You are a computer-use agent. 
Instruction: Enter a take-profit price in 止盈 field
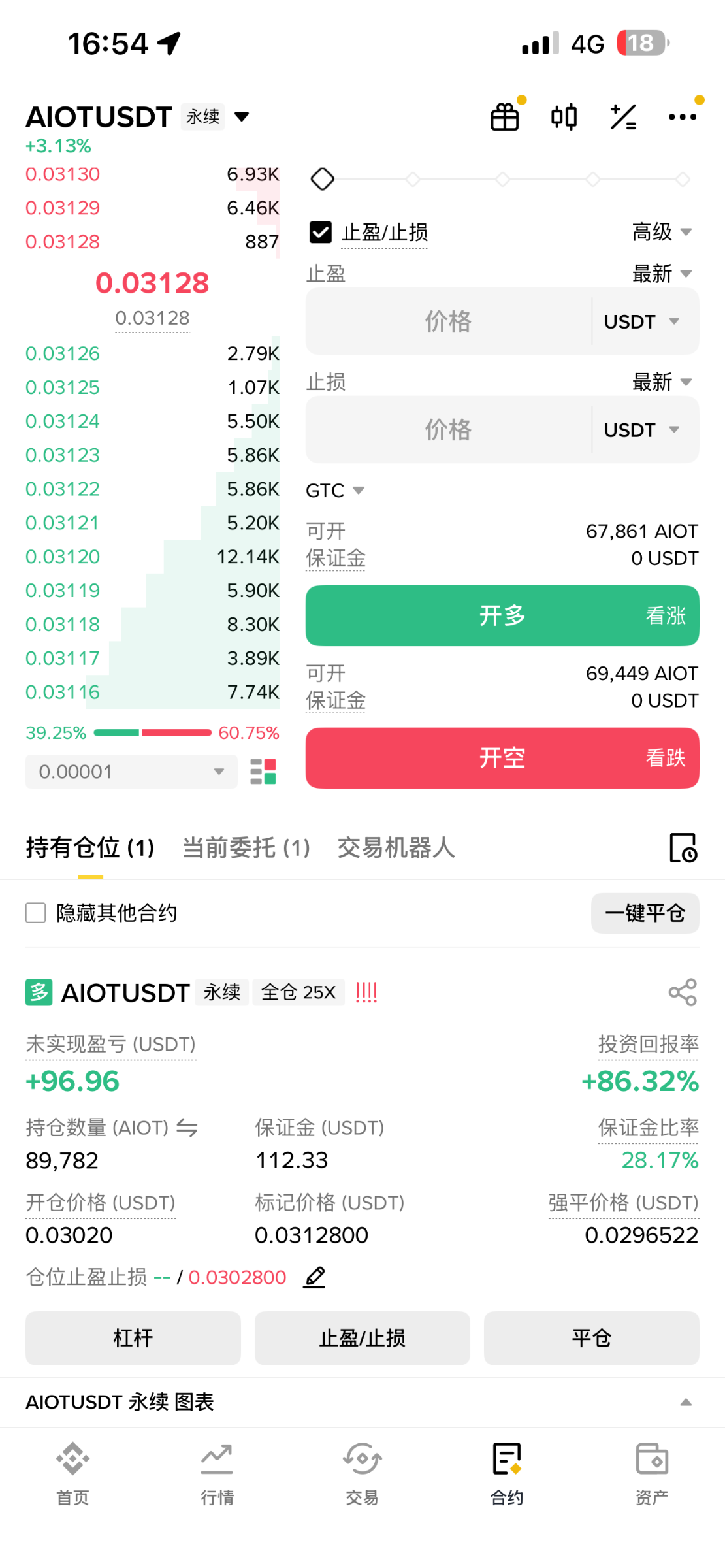tap(448, 321)
